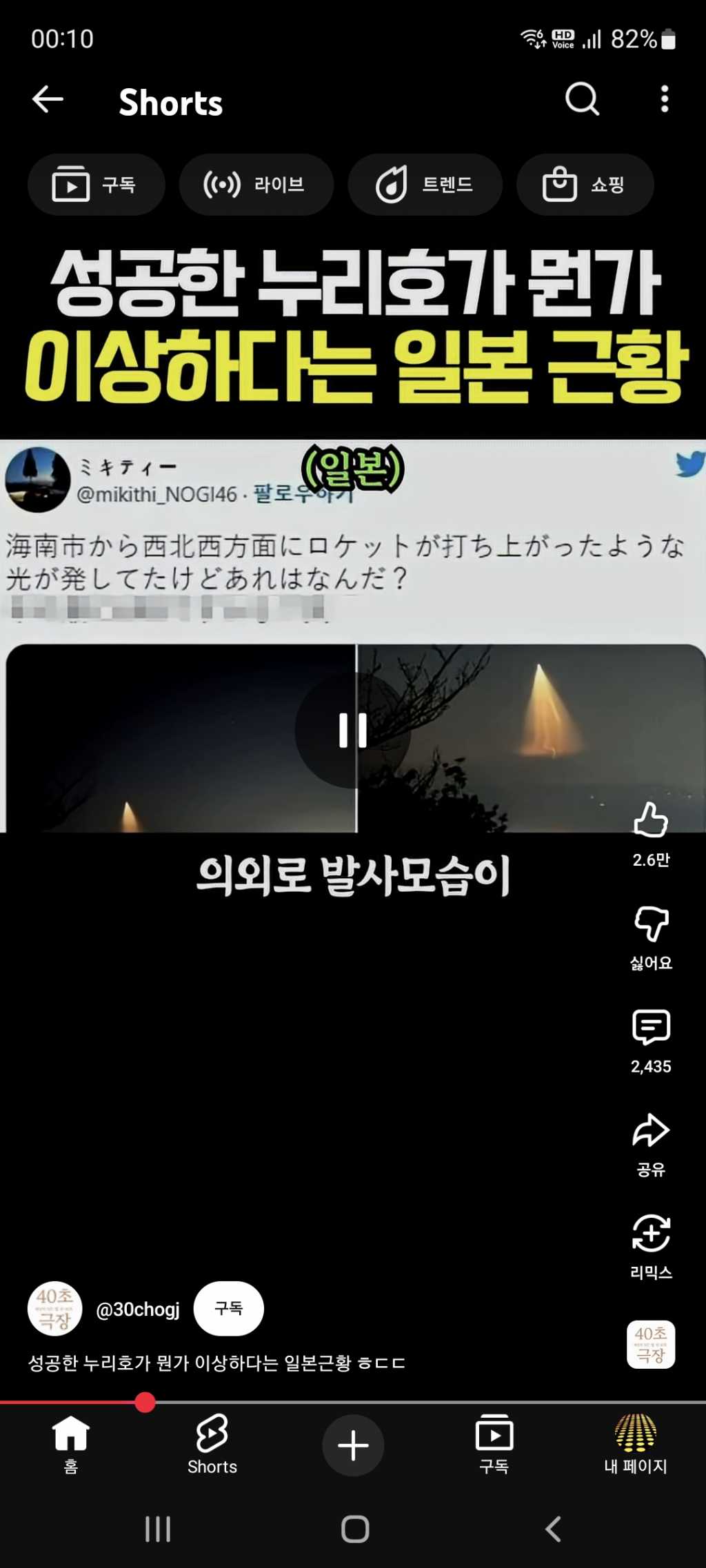Image resolution: width=706 pixels, height=1568 pixels.
Task: Select the 구독 chip at top
Action: [x=96, y=185]
